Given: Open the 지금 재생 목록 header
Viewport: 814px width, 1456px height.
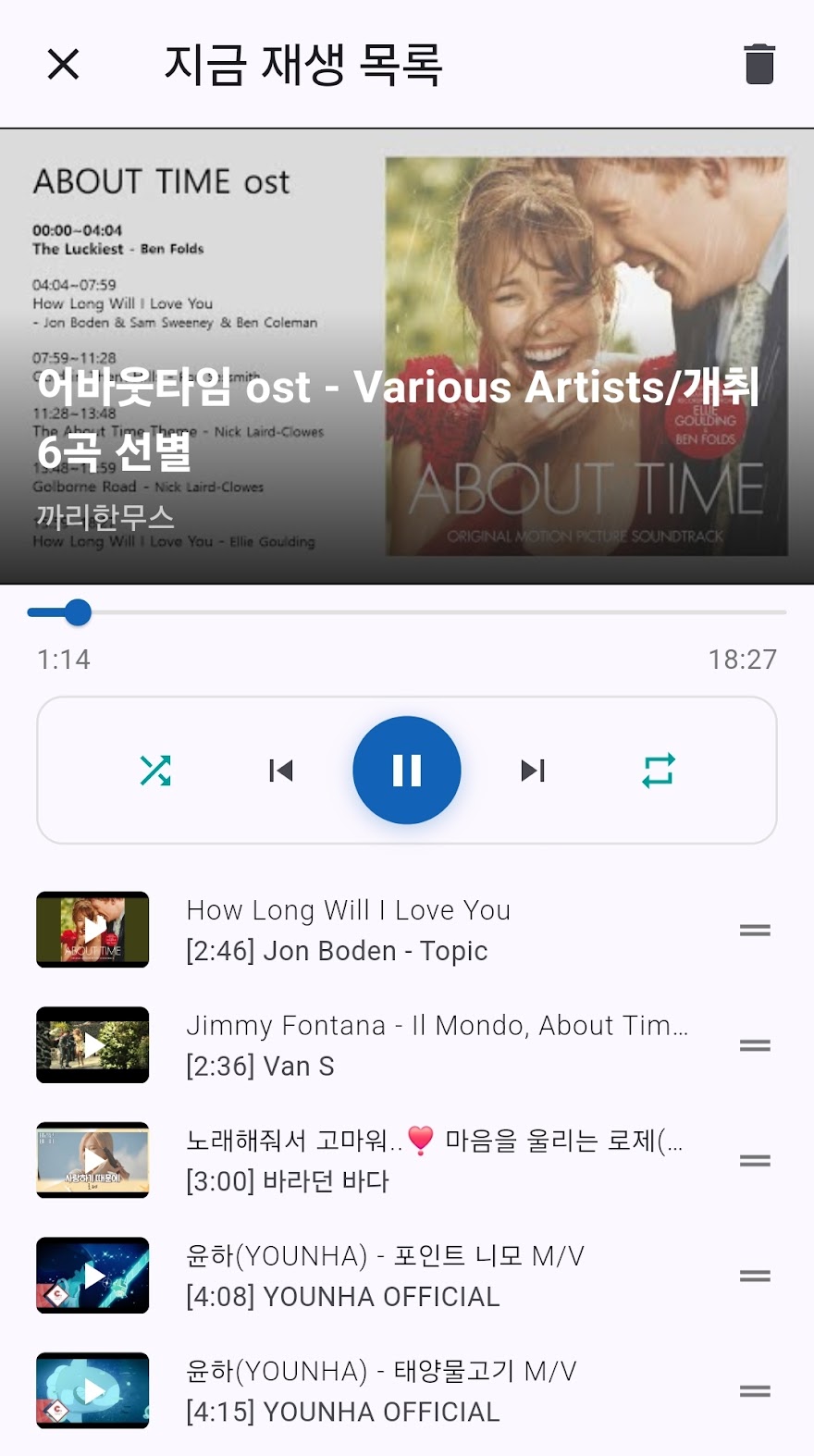Looking at the screenshot, I should click(x=305, y=65).
